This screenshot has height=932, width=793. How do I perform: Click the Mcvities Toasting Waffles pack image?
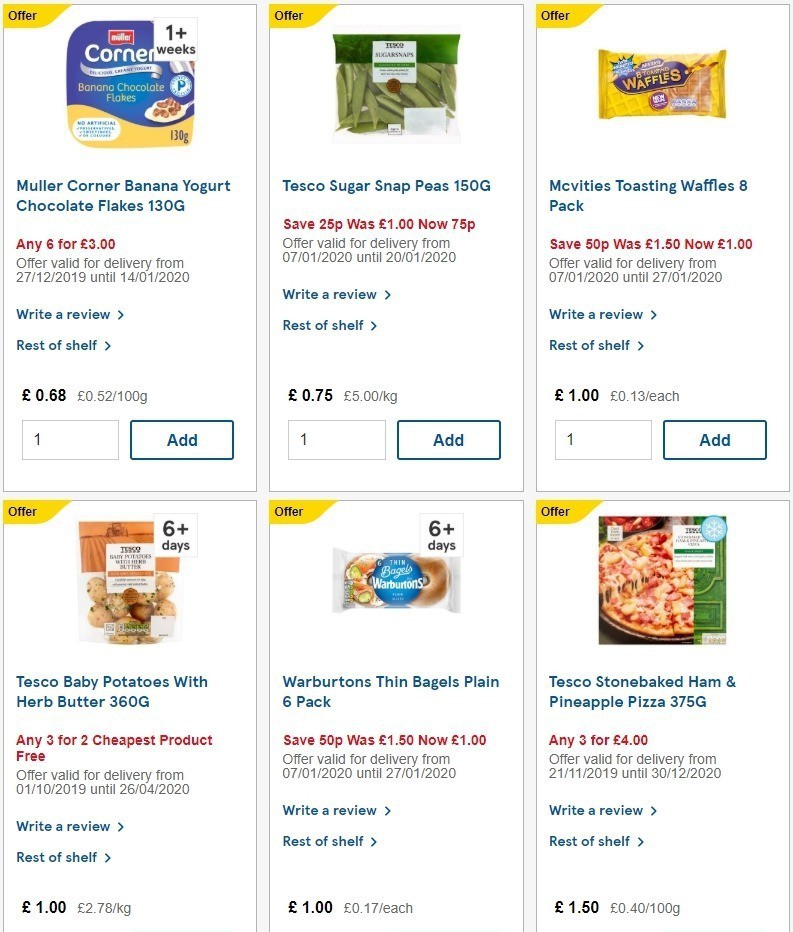pyautogui.click(x=661, y=84)
